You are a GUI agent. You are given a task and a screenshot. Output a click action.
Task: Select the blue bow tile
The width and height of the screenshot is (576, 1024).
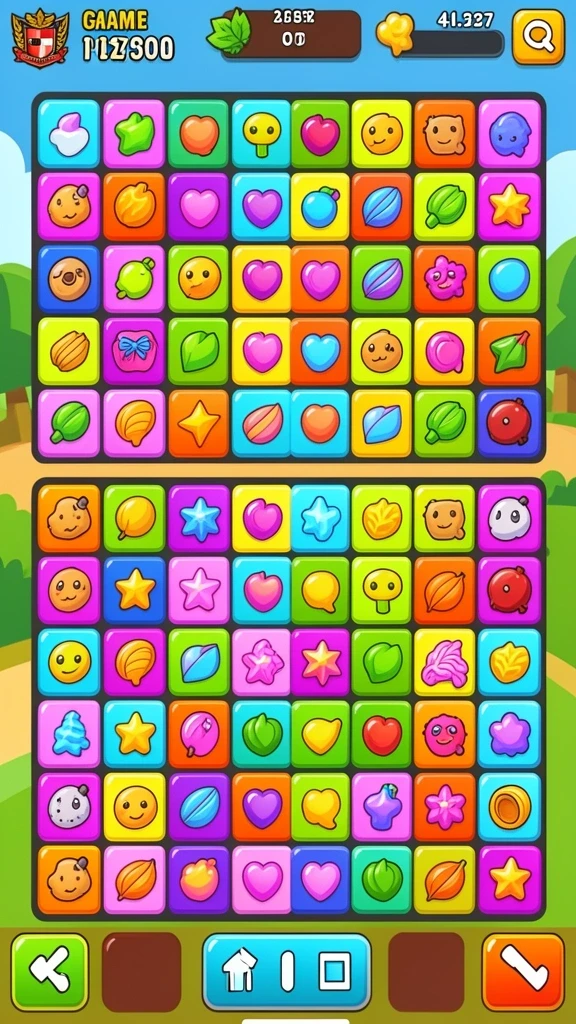coord(134,351)
